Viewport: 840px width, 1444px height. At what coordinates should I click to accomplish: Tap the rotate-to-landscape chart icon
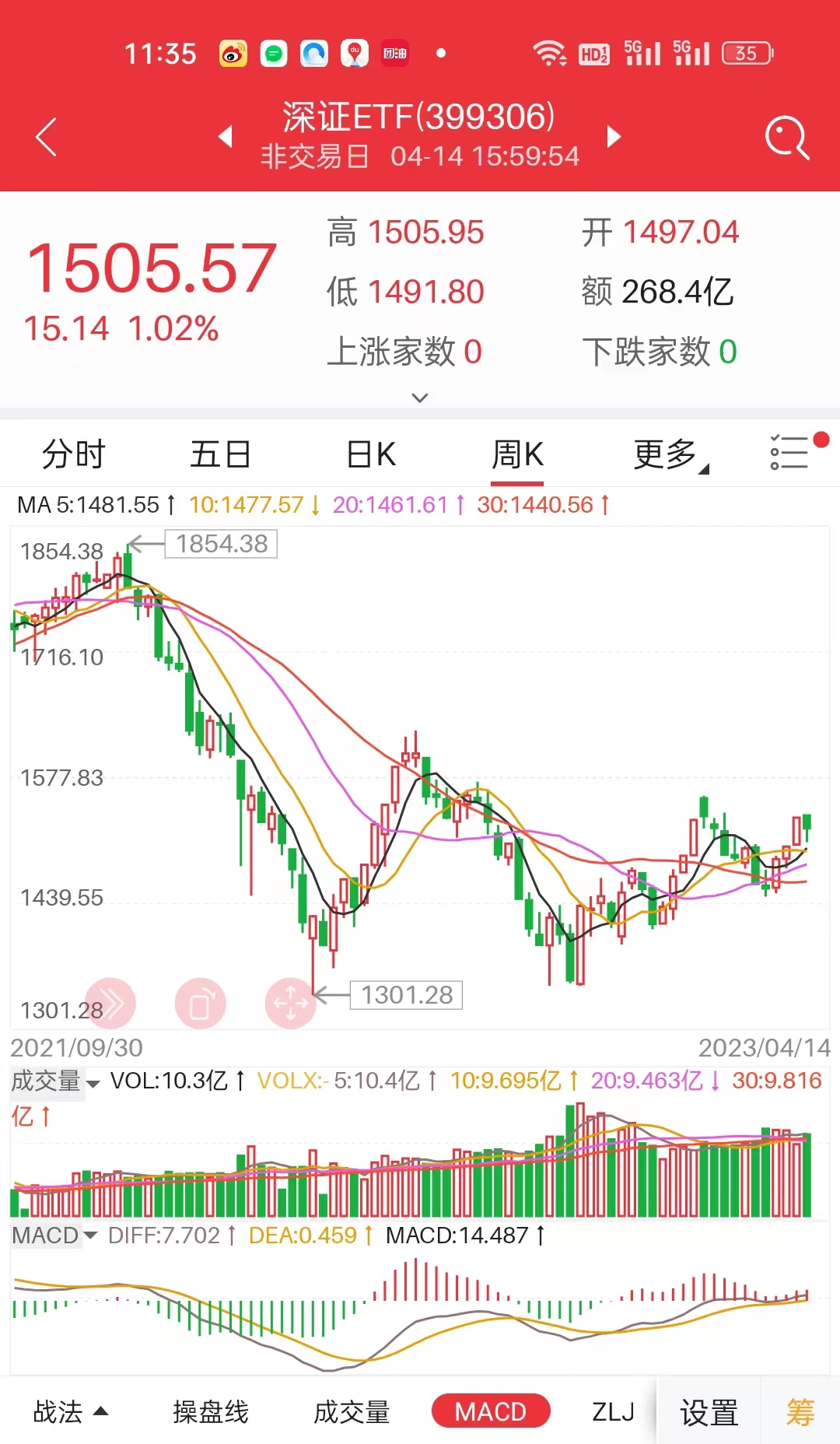[x=201, y=1004]
